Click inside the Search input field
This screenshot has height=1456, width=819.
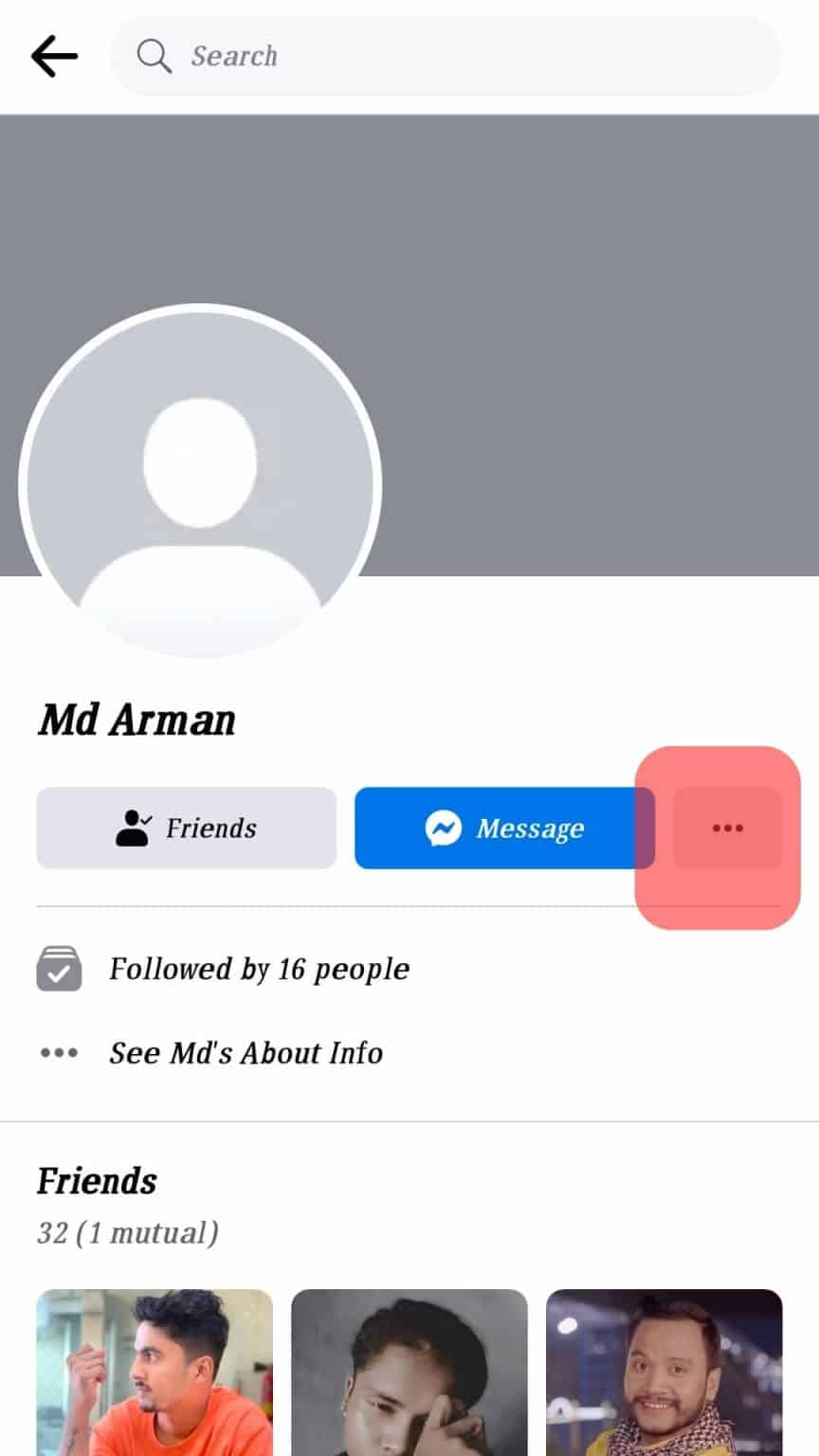click(x=379, y=55)
